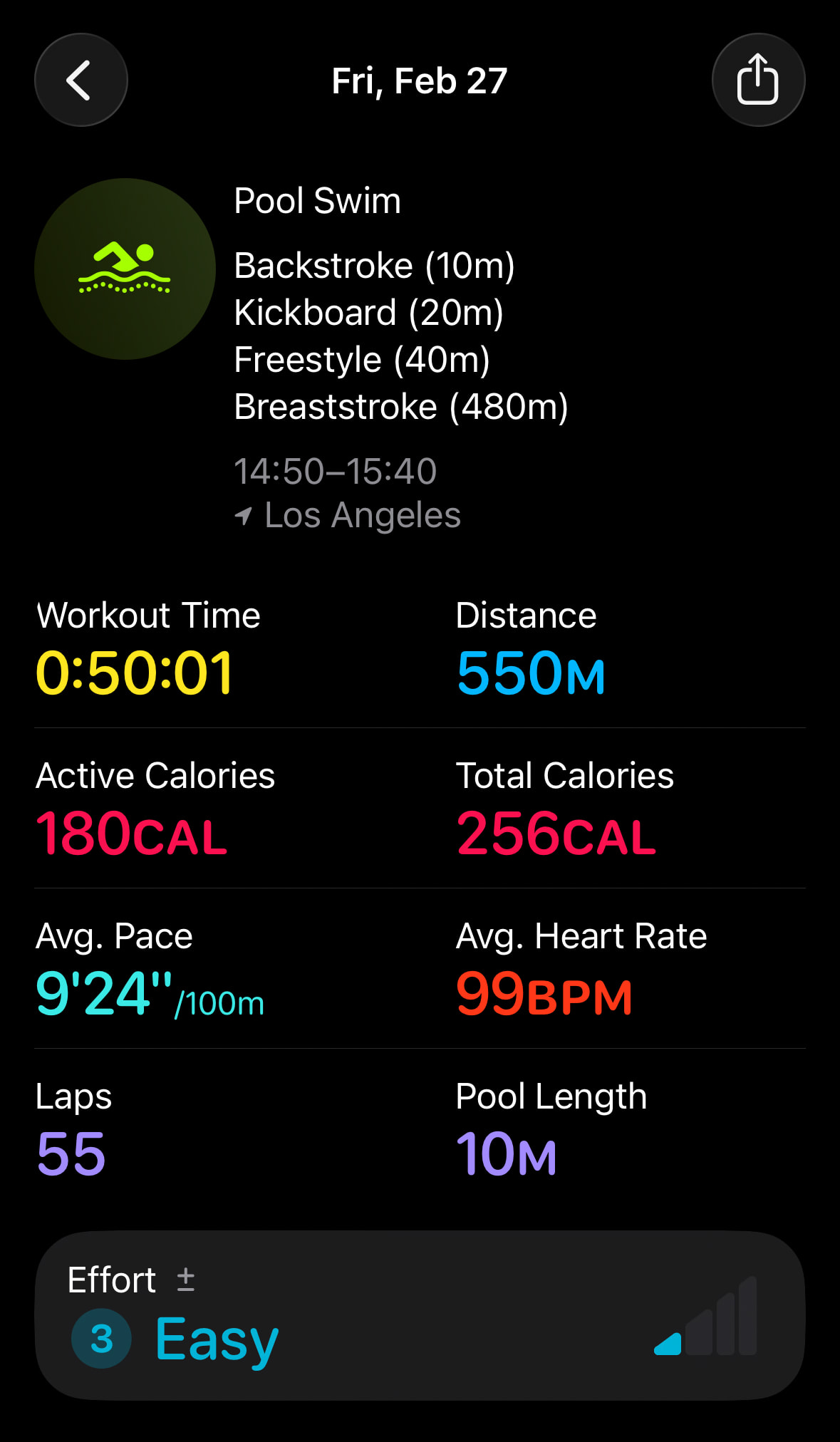Screen dimensions: 840x1442
Task: Adjust the Effort rating card
Action: pos(420,1315)
